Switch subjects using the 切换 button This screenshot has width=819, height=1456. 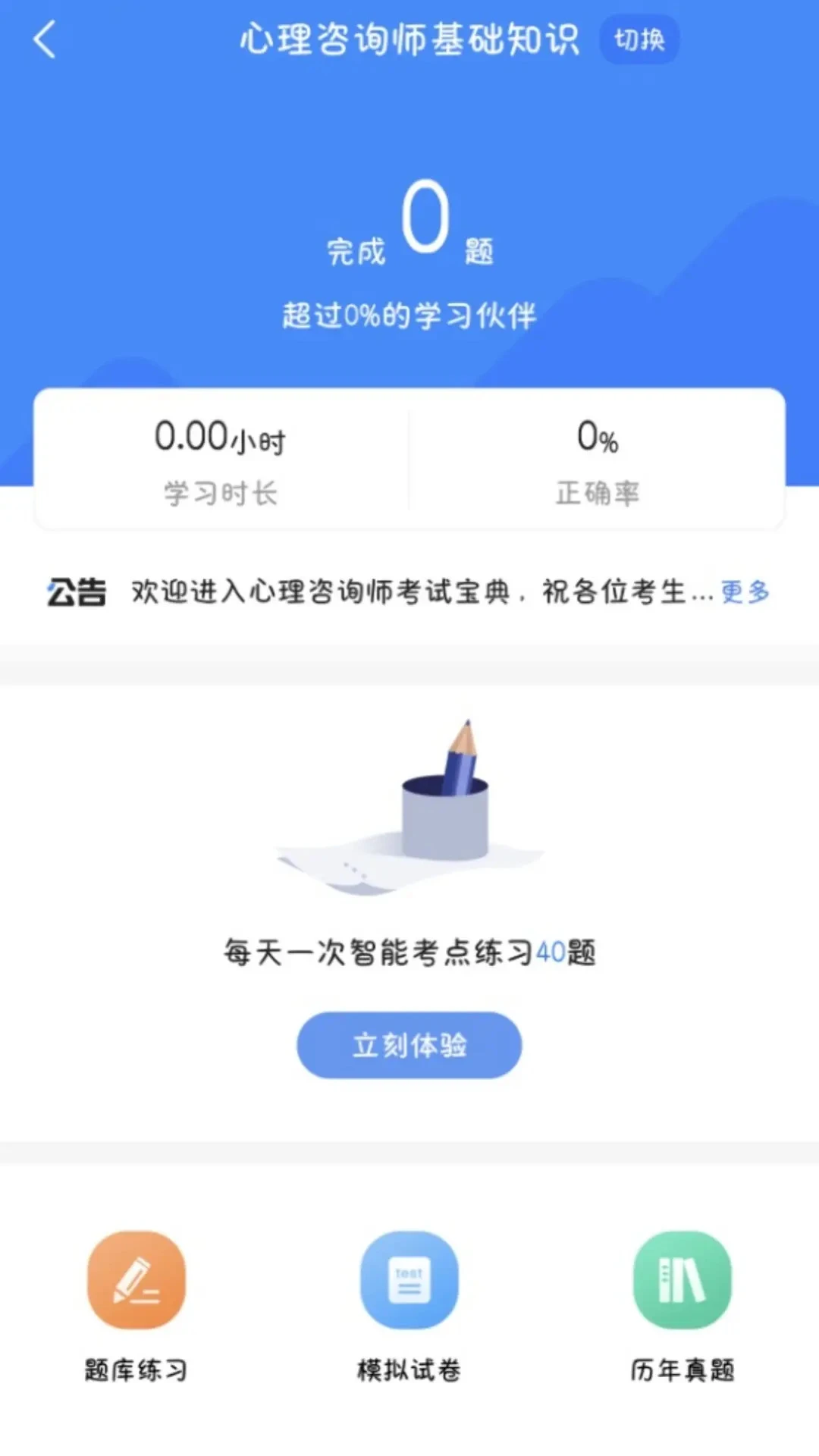639,39
